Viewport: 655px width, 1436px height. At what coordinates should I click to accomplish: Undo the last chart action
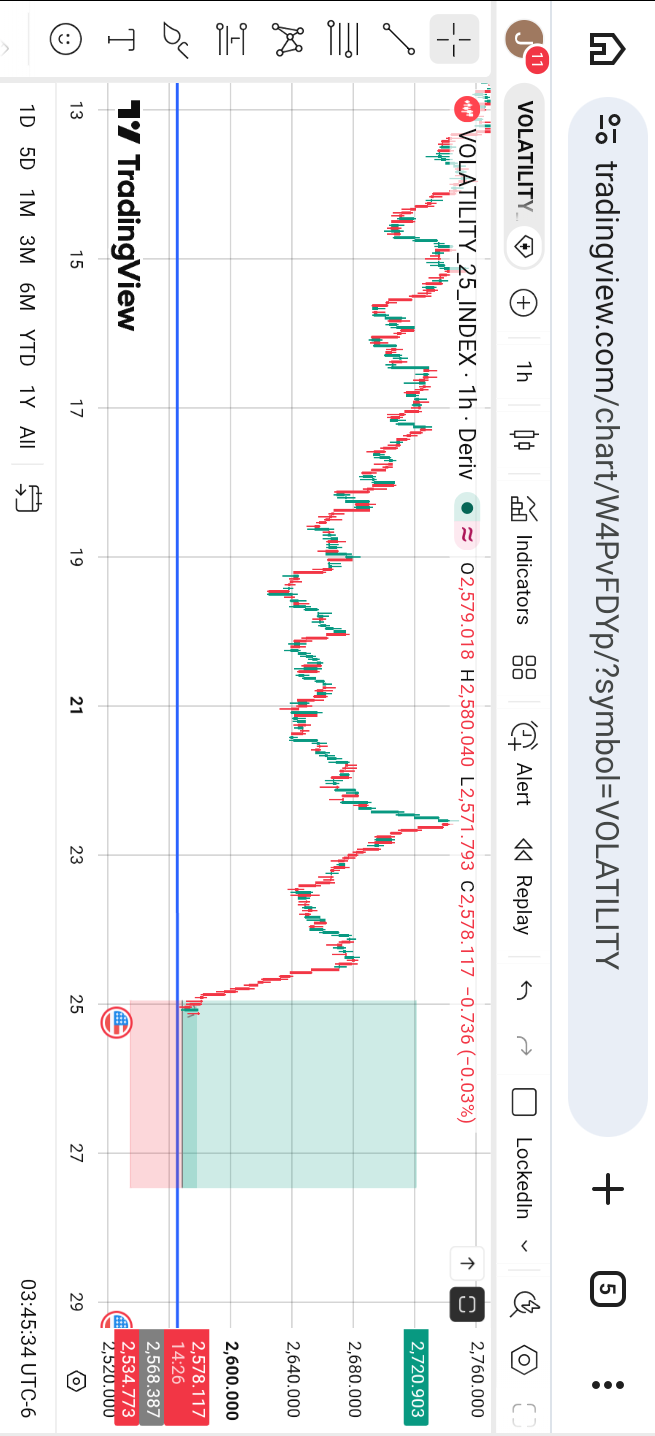[x=524, y=991]
